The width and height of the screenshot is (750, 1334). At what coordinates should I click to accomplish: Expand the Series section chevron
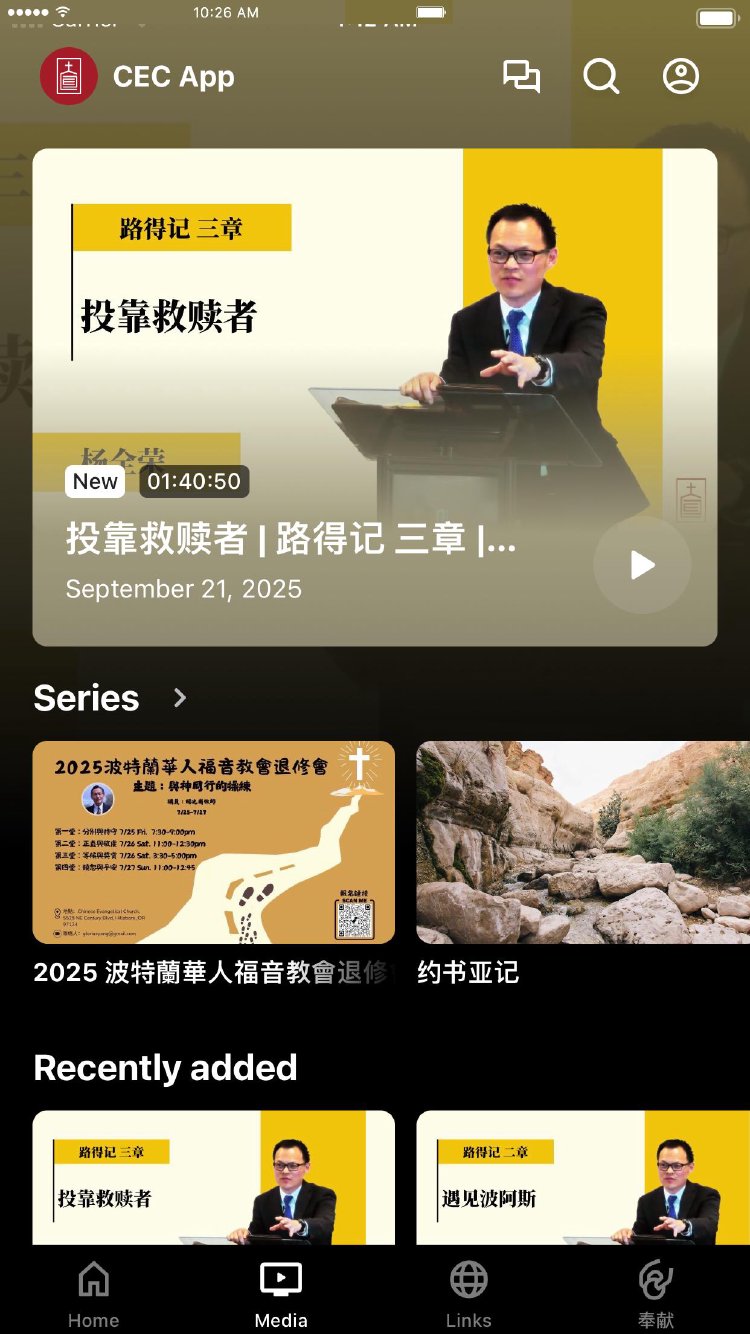point(180,698)
